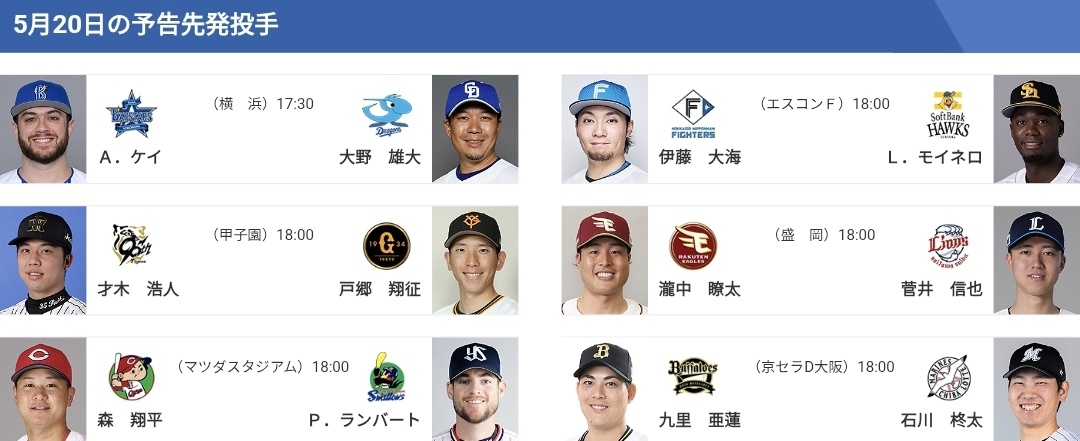Image resolution: width=1080 pixels, height=441 pixels.
Task: Tap the 京セラD大阪 game card with 九里 亜蓮
Action: click(x=820, y=390)
